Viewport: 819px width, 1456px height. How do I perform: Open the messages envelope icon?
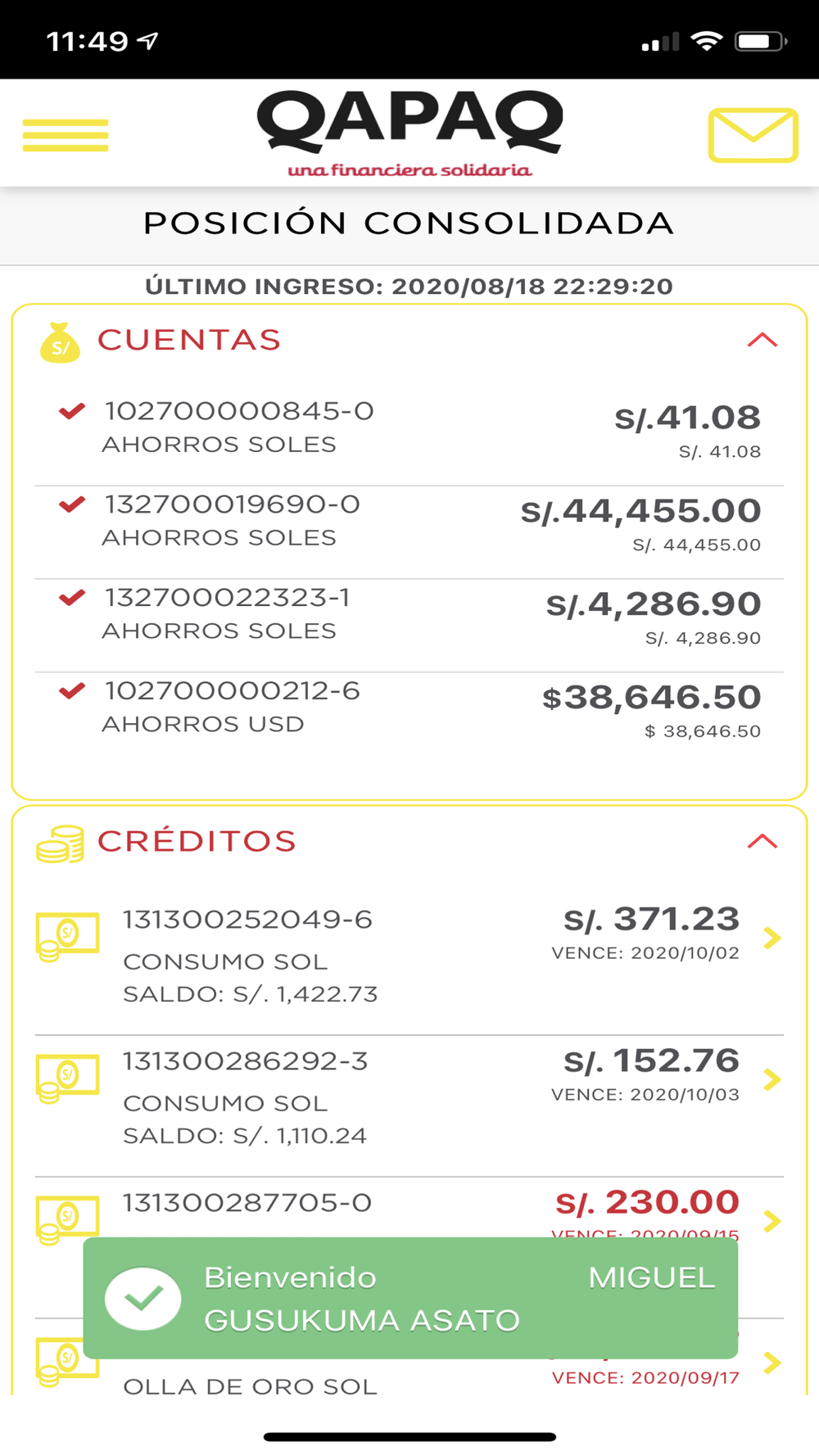[x=753, y=135]
